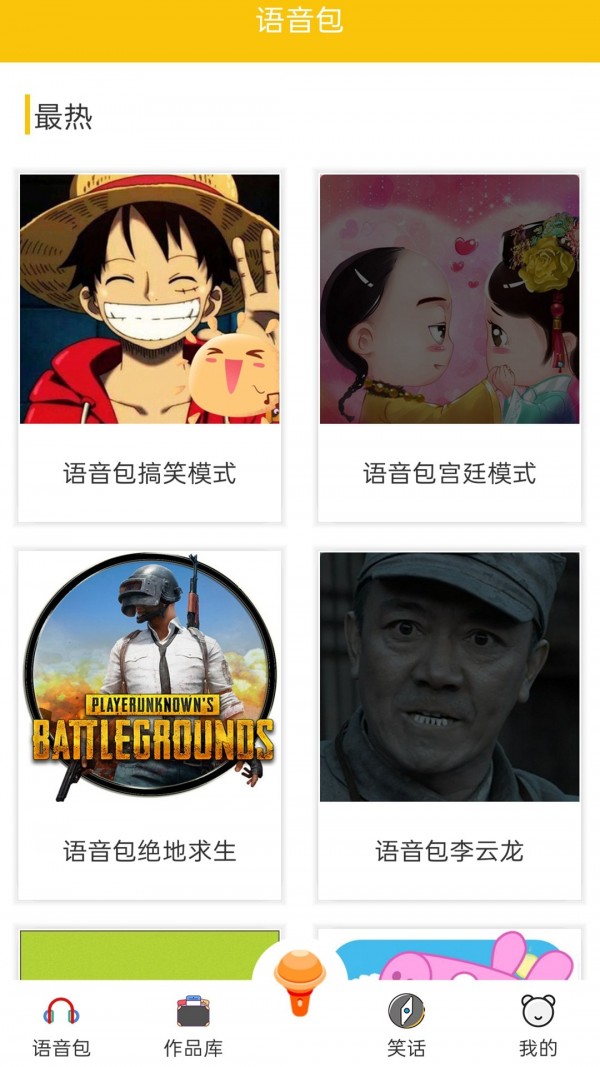Select the 语音包绝地求生 card
The height and width of the screenshot is (1067, 600).
click(x=150, y=724)
